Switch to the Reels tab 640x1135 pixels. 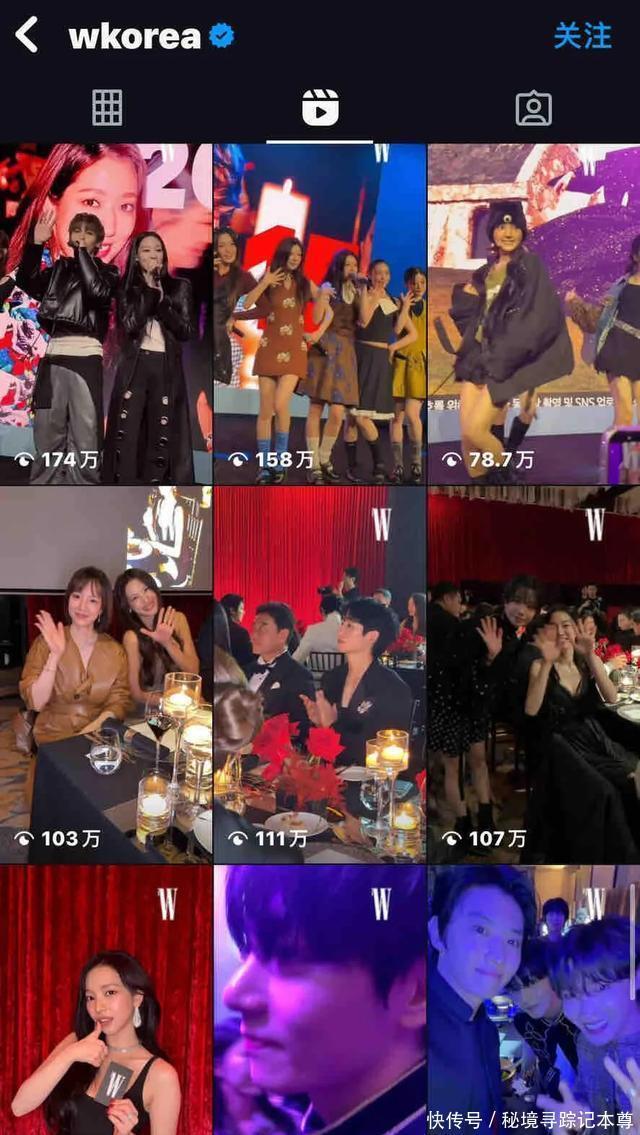tap(320, 108)
